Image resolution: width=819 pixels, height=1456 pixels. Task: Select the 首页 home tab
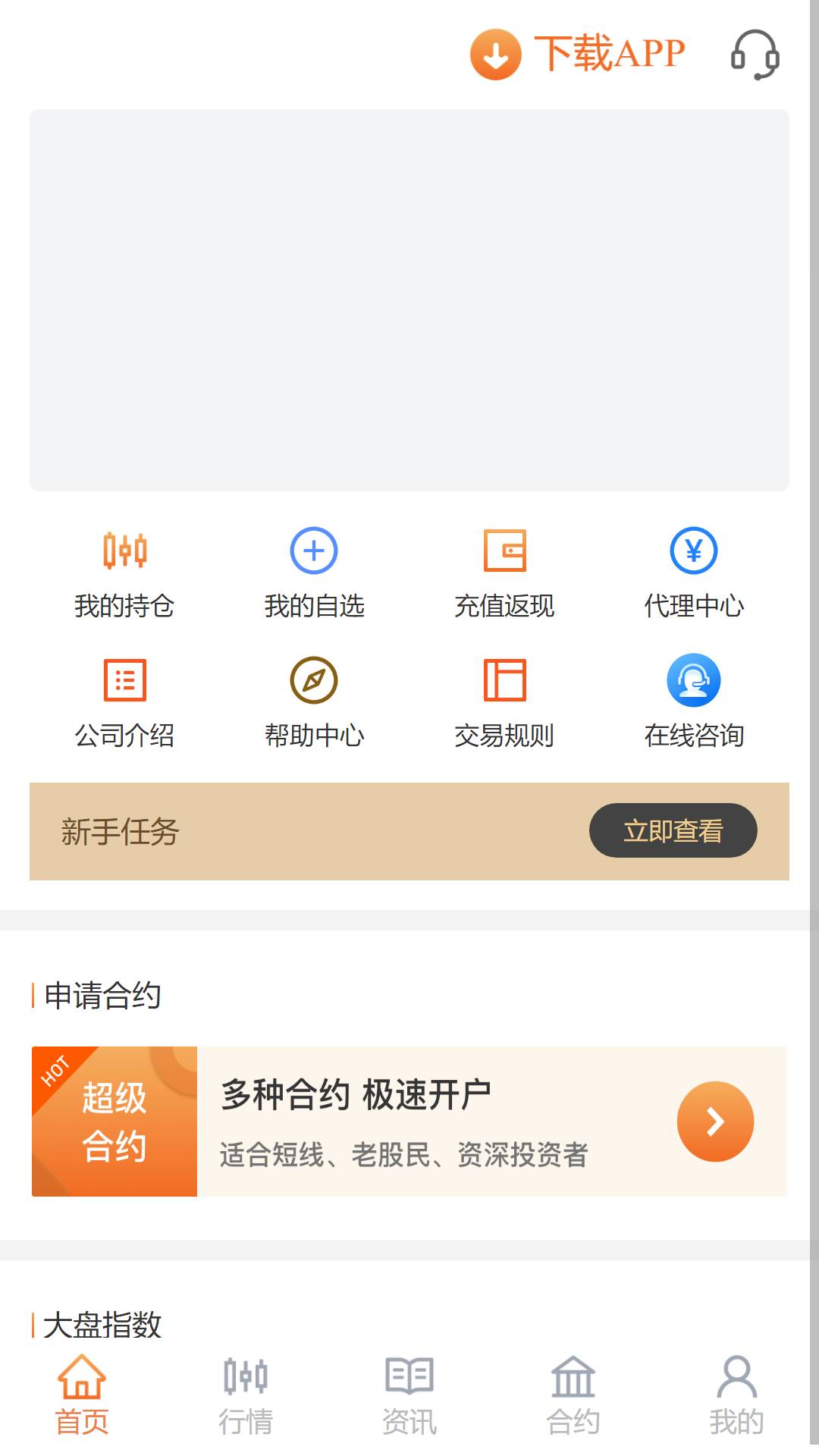point(82,1397)
